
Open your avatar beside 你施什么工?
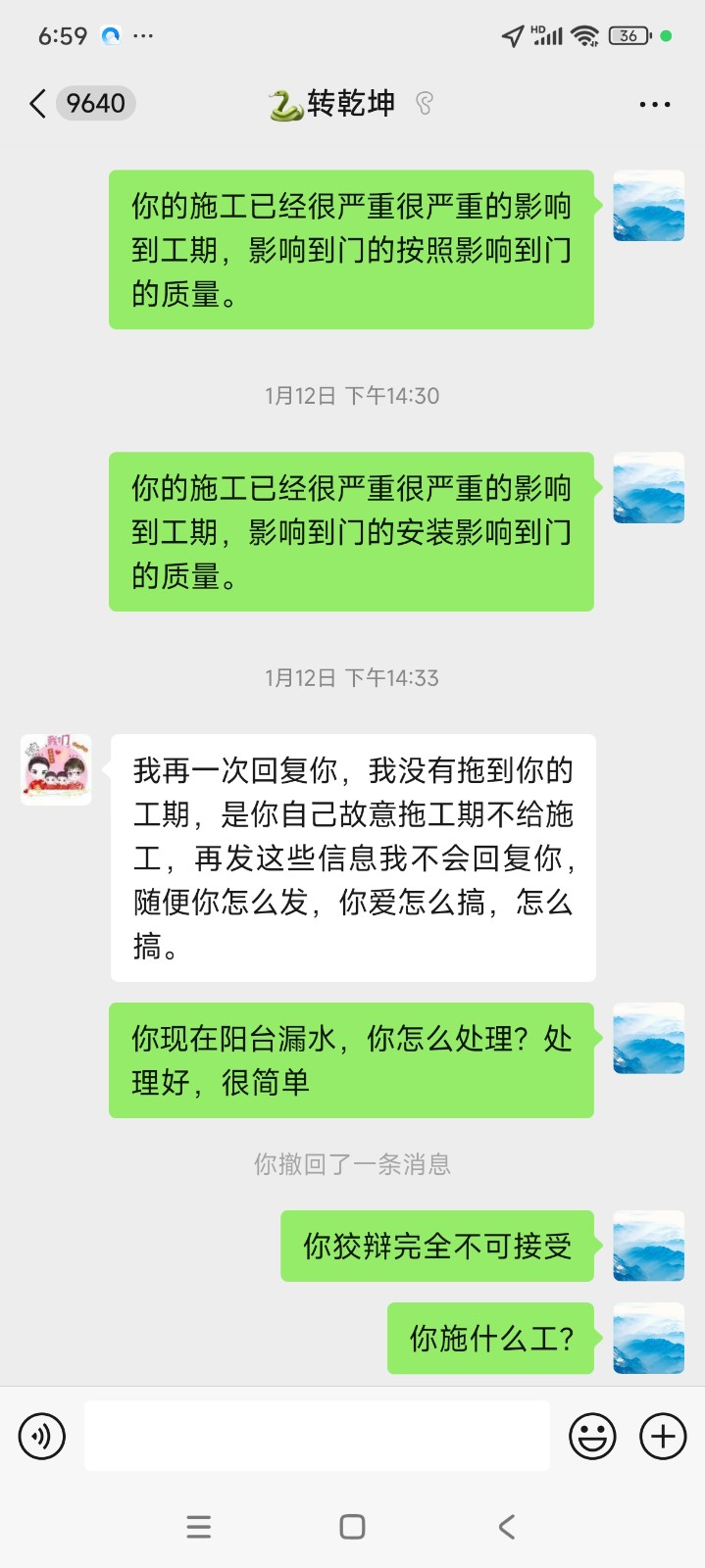[648, 1338]
